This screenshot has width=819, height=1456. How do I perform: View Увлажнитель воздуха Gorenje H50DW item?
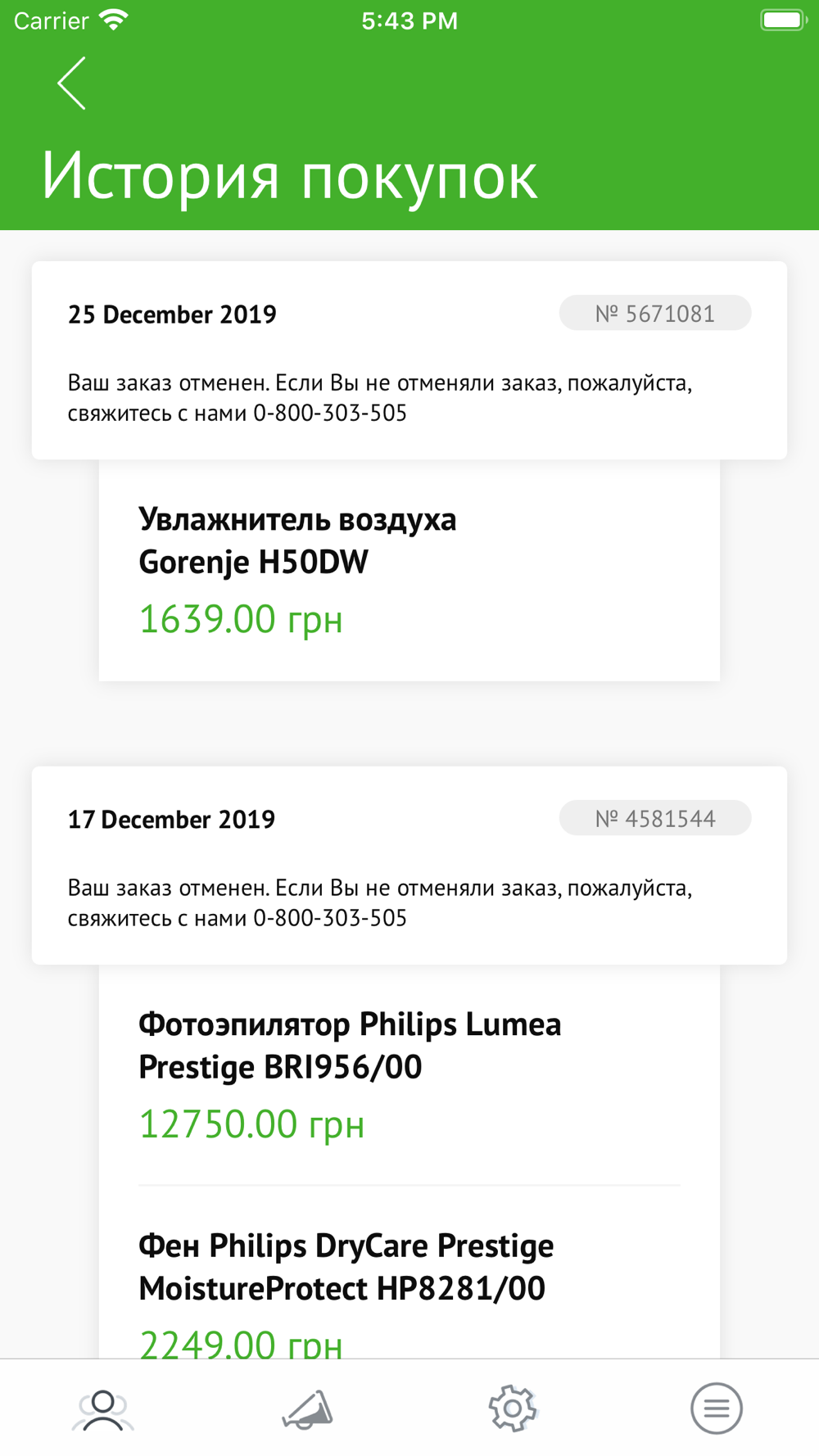point(409,570)
